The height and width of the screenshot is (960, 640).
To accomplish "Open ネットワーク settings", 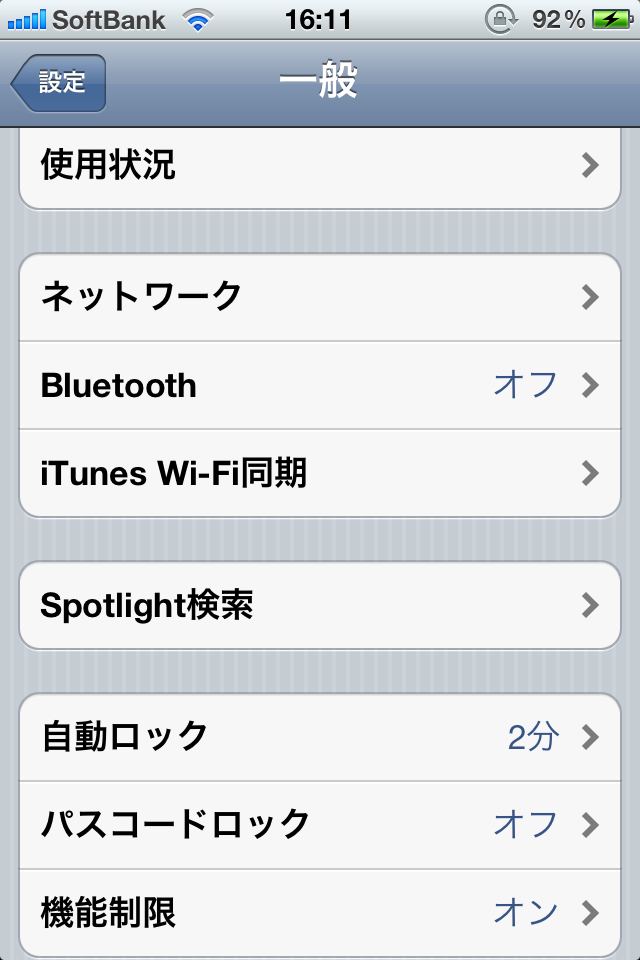I will pyautogui.click(x=320, y=297).
